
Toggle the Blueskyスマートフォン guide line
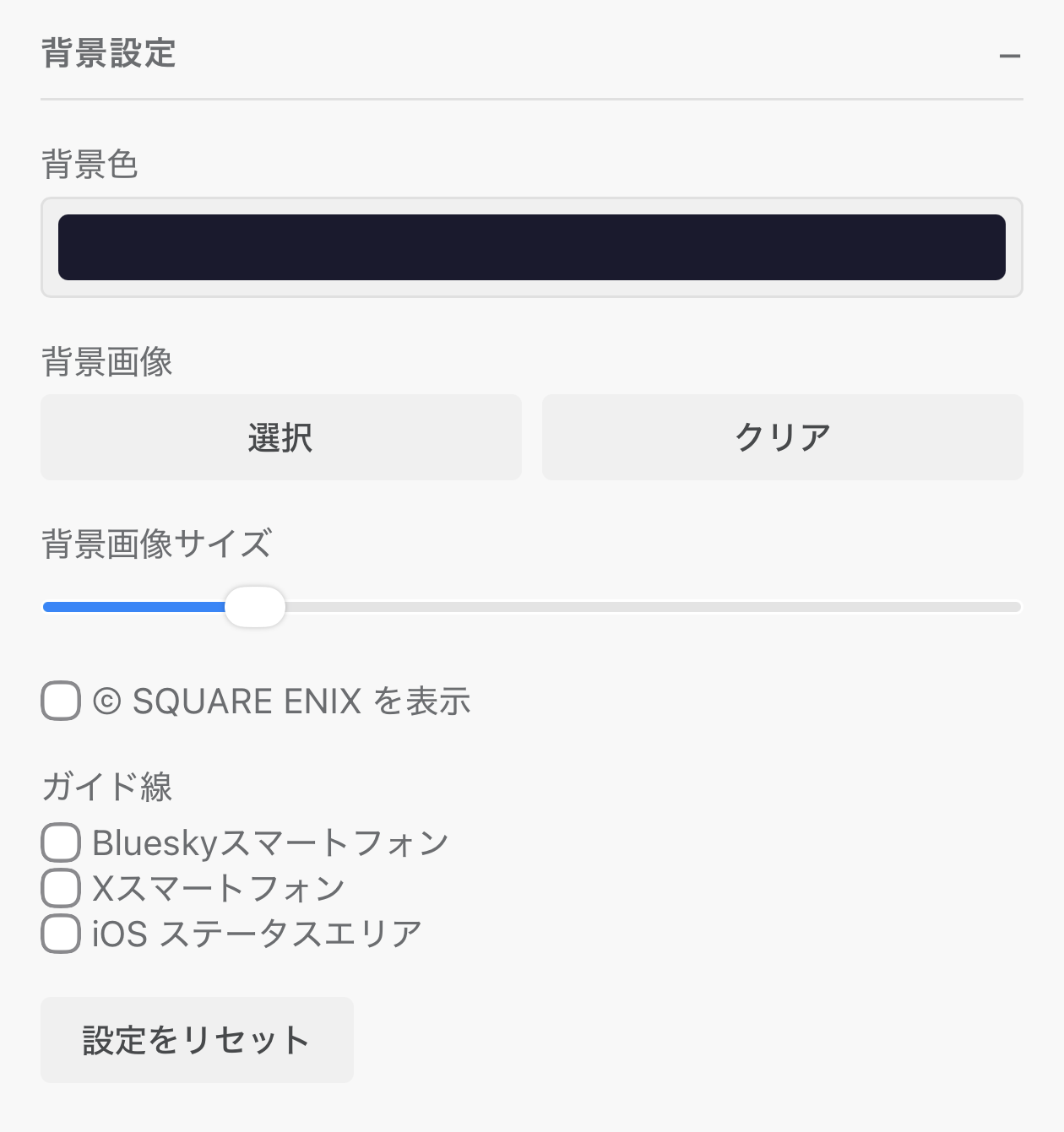[x=59, y=841]
